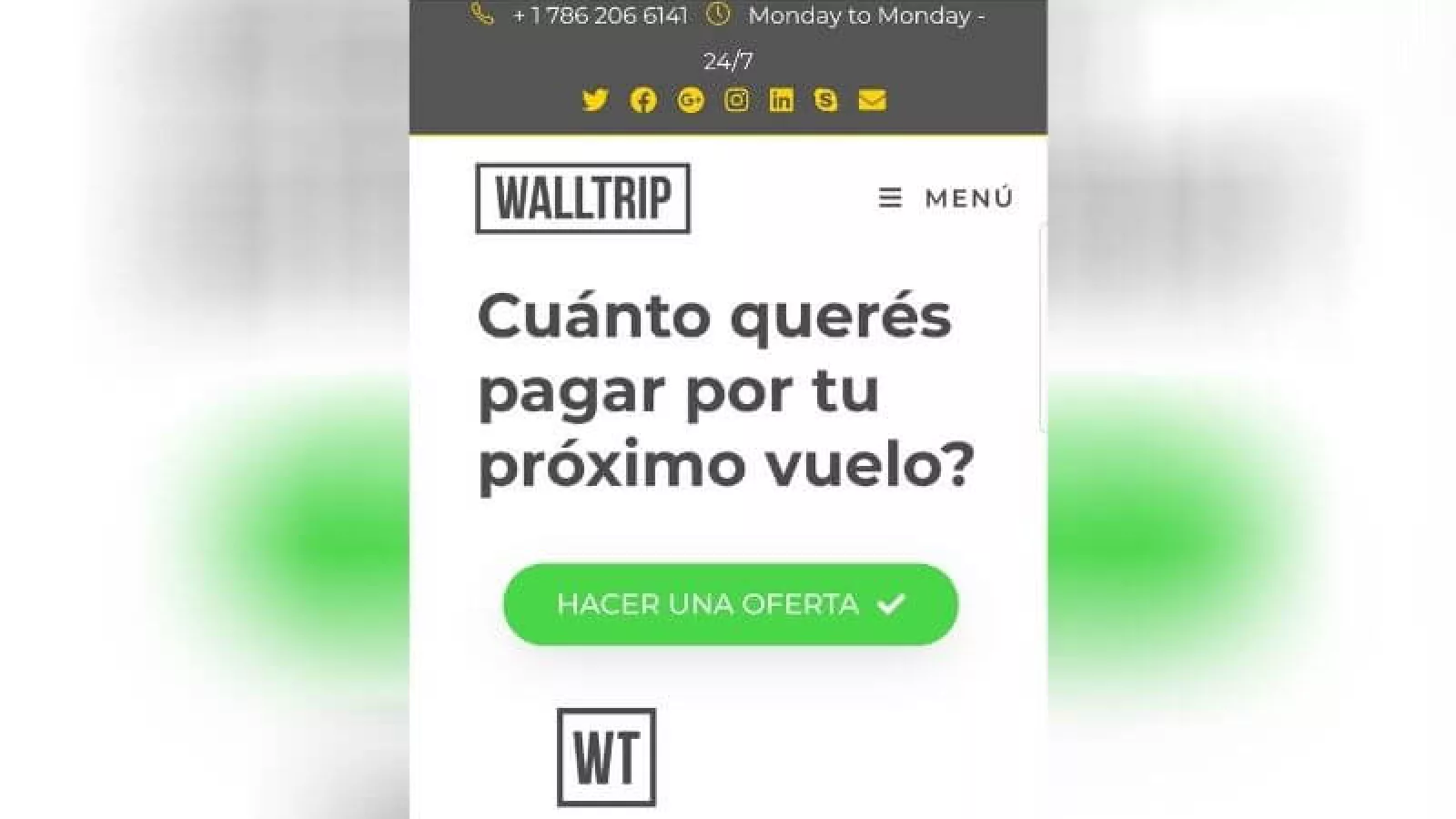This screenshot has width=1456, height=819.
Task: Open the MENÚ hamburger menu
Action: [945, 197]
